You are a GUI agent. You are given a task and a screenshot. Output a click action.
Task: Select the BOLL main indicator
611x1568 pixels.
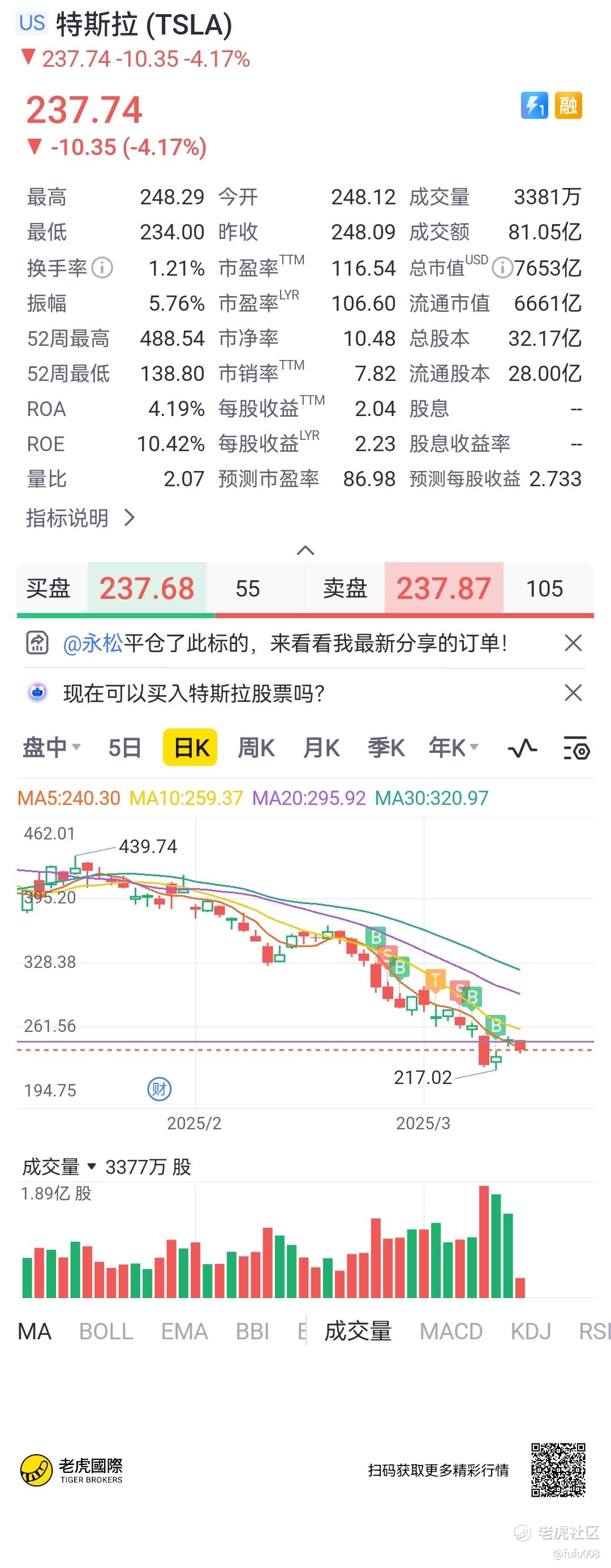tap(106, 1331)
